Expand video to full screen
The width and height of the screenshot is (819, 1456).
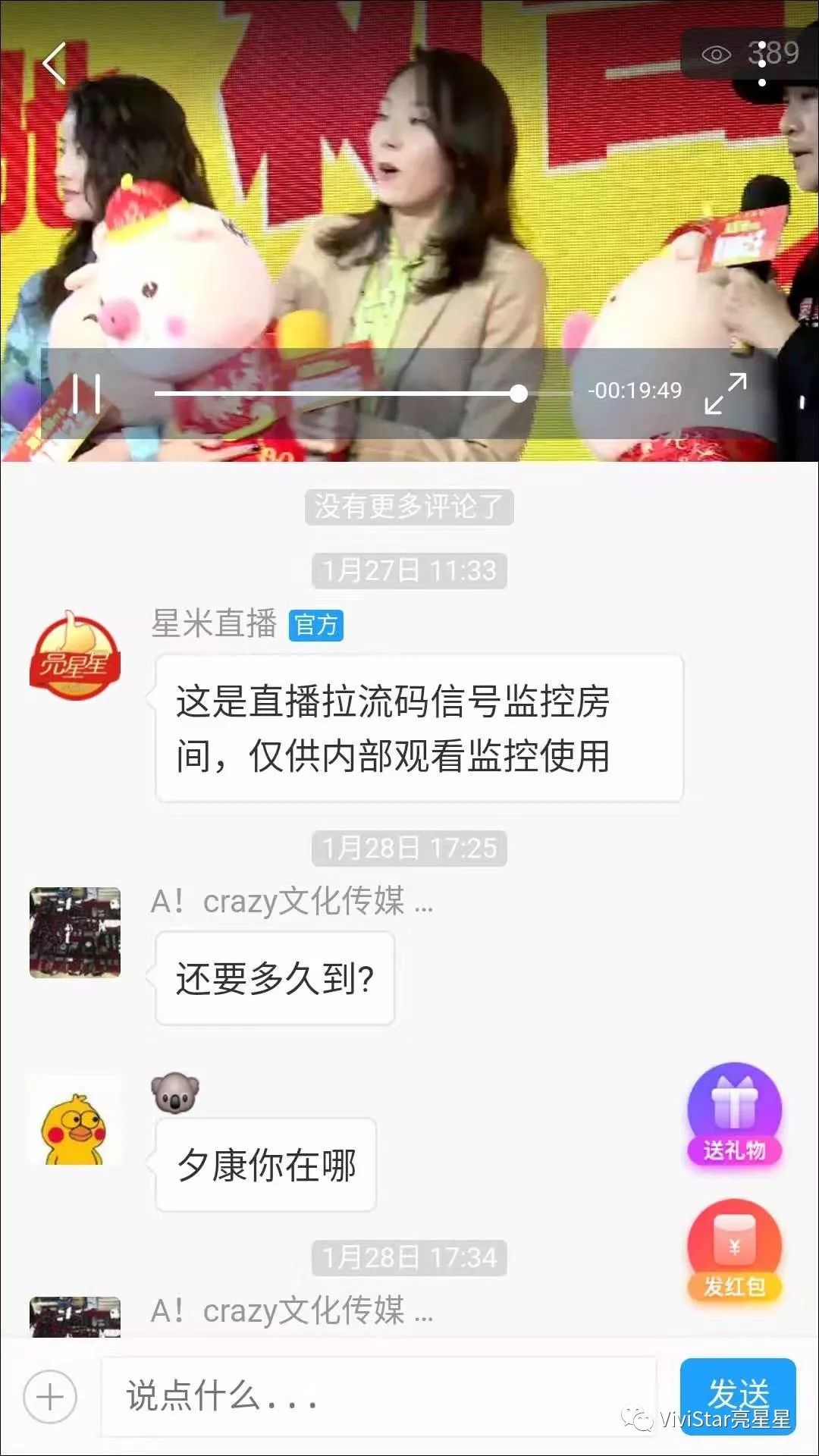tap(725, 394)
